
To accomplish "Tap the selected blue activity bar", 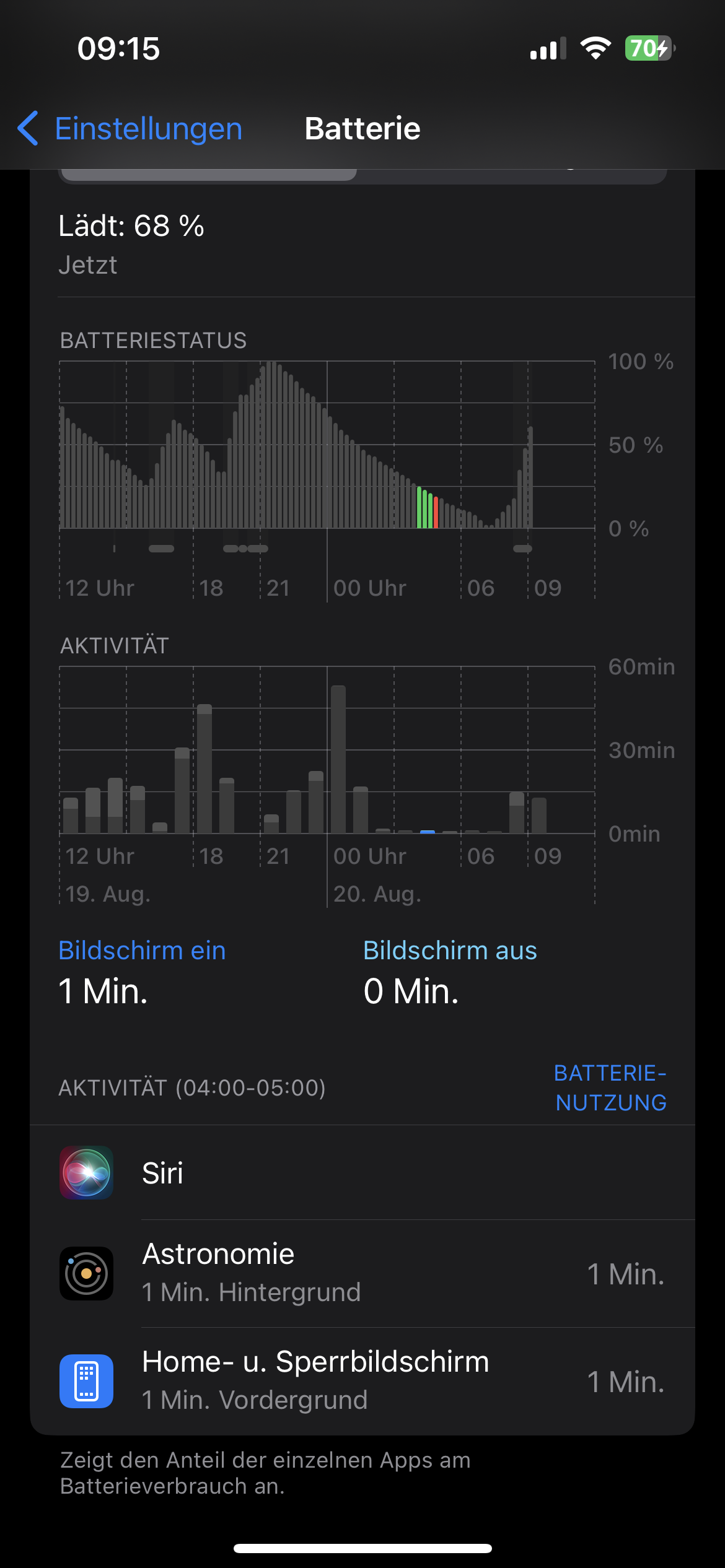I will pyautogui.click(x=428, y=831).
